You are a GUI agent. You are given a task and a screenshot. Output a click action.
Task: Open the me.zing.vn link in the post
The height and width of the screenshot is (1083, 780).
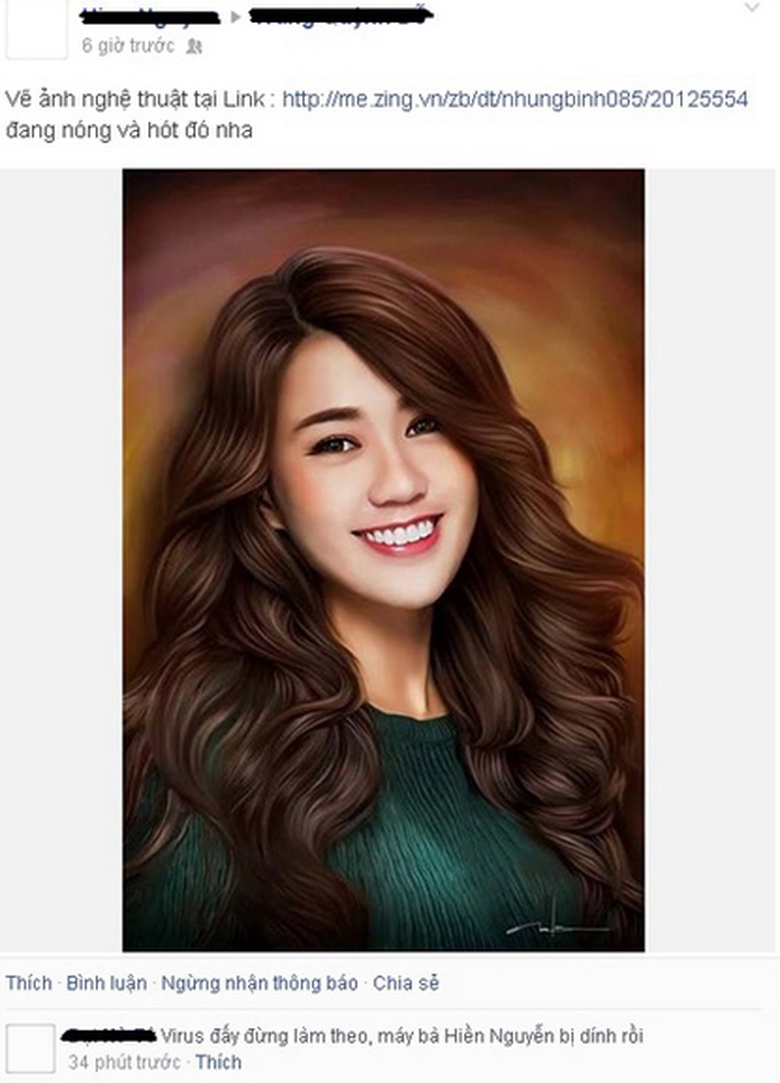514,99
